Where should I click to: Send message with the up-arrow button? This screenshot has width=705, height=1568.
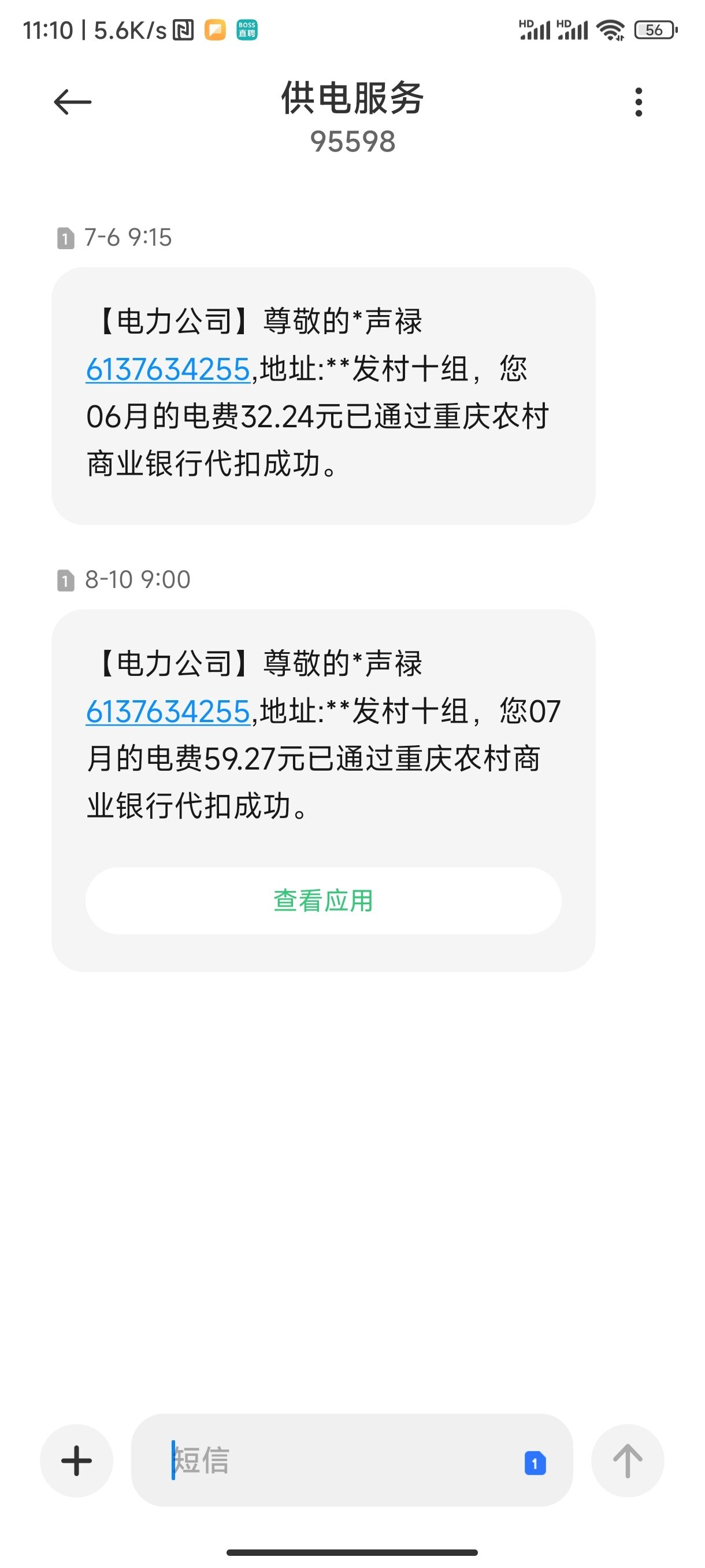coord(628,1460)
